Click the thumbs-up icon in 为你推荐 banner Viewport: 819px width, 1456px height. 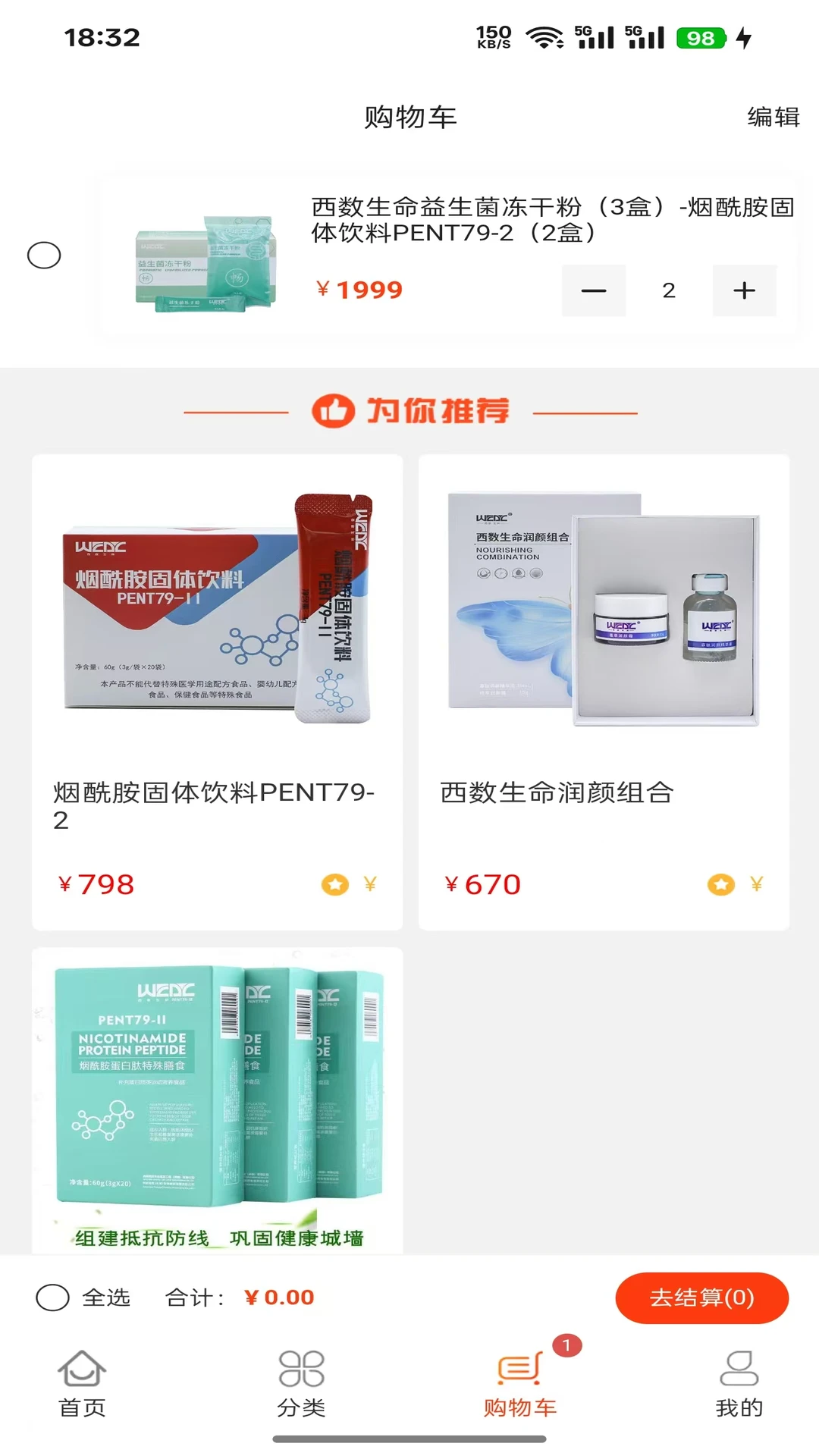[334, 410]
